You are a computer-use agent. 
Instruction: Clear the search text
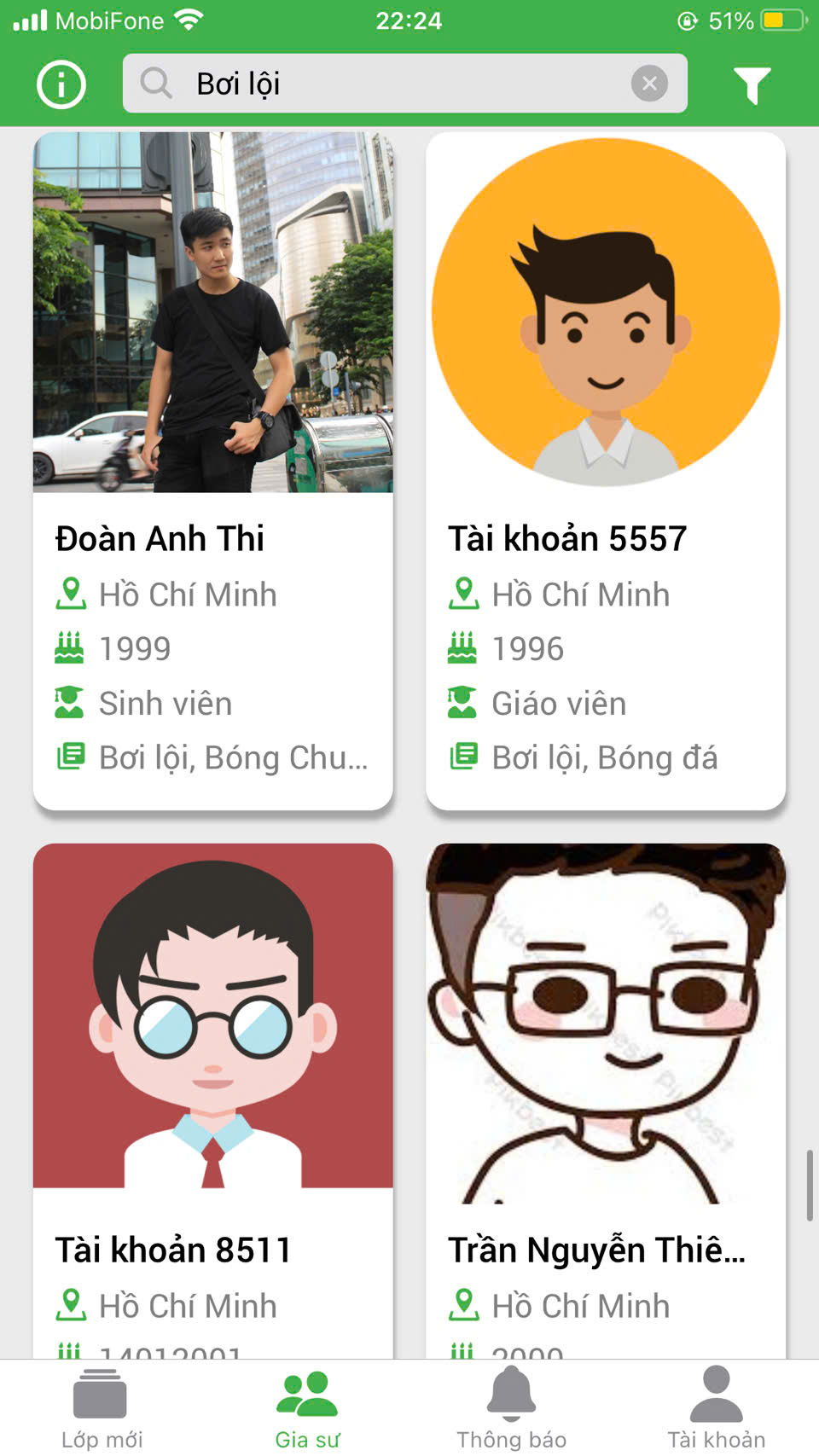[649, 84]
